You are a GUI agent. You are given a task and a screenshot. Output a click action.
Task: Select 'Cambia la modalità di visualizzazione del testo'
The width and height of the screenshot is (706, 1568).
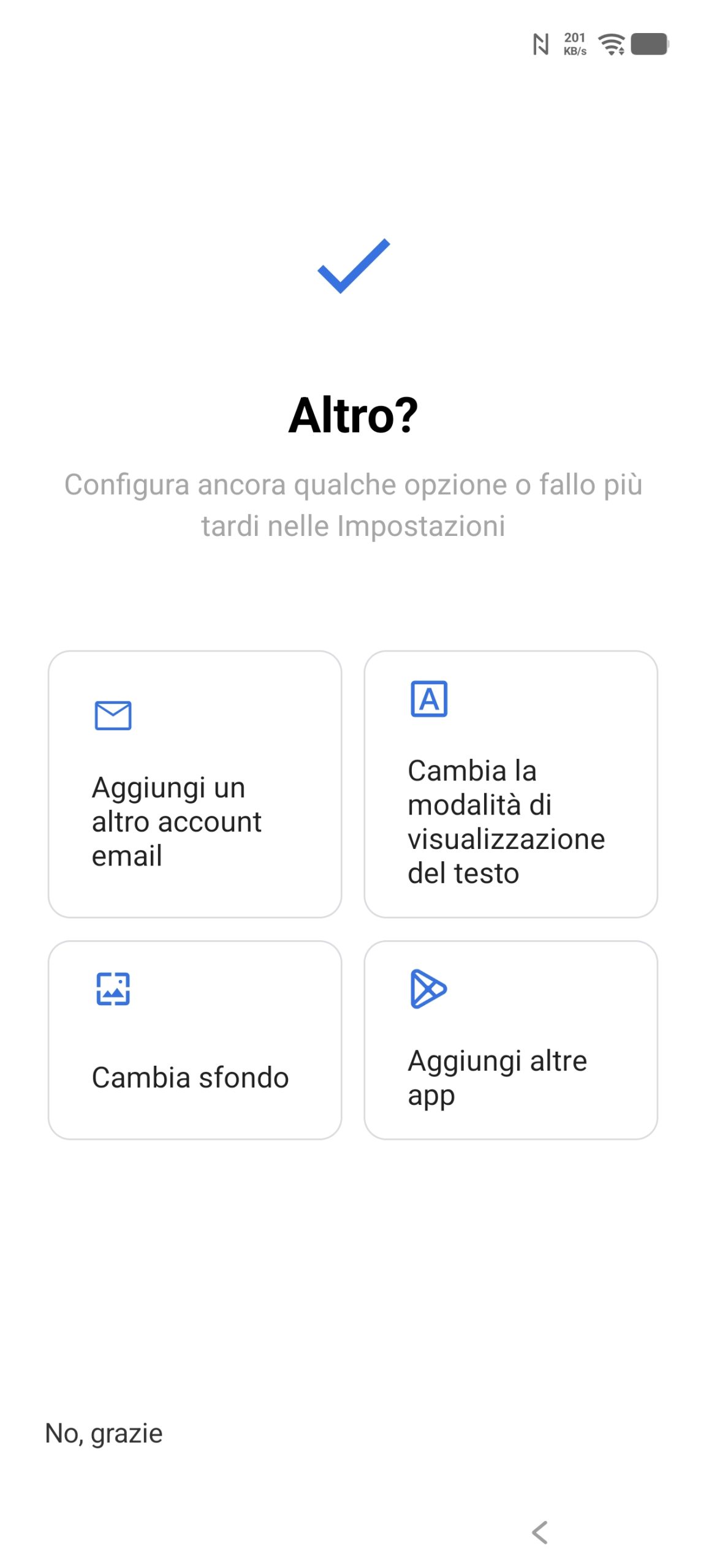tap(511, 783)
